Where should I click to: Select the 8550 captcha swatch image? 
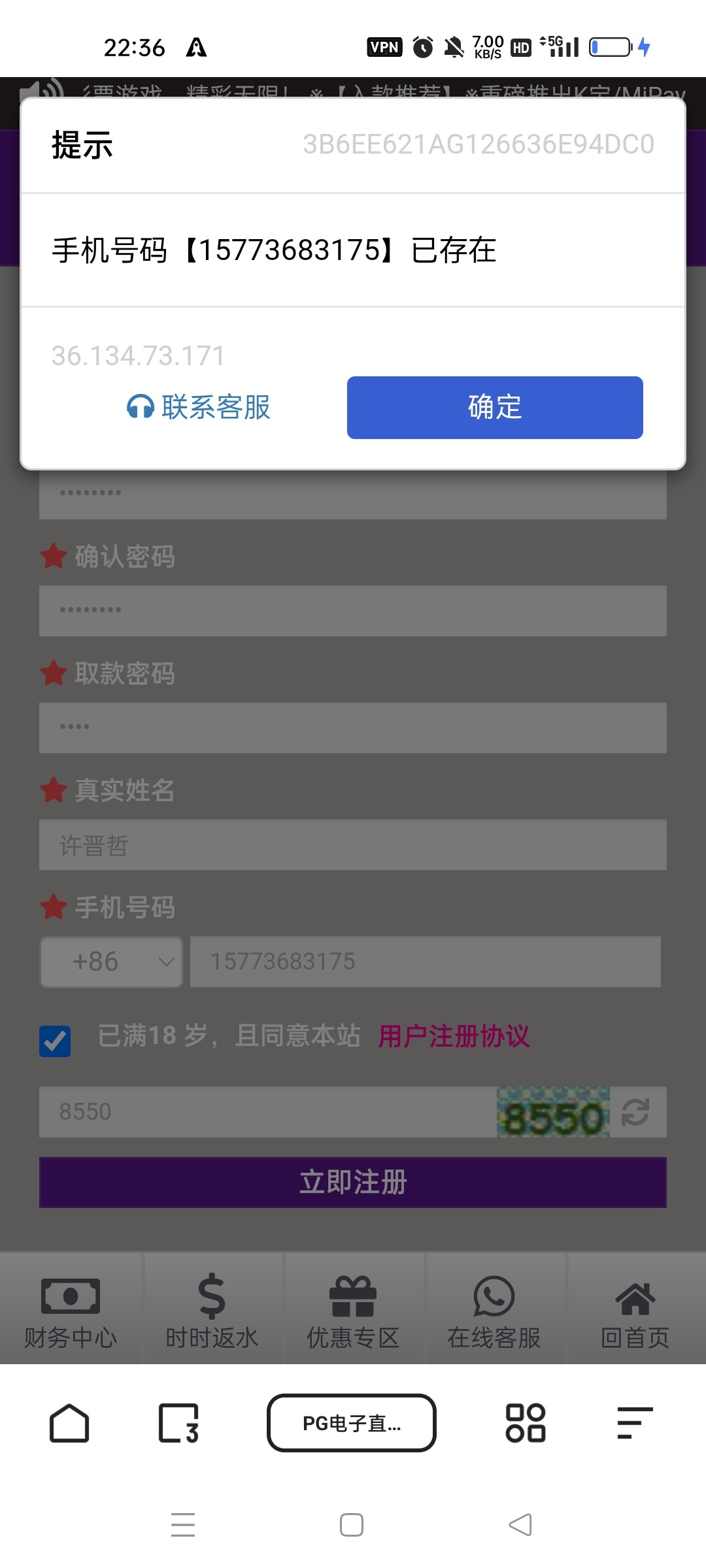click(x=554, y=1112)
